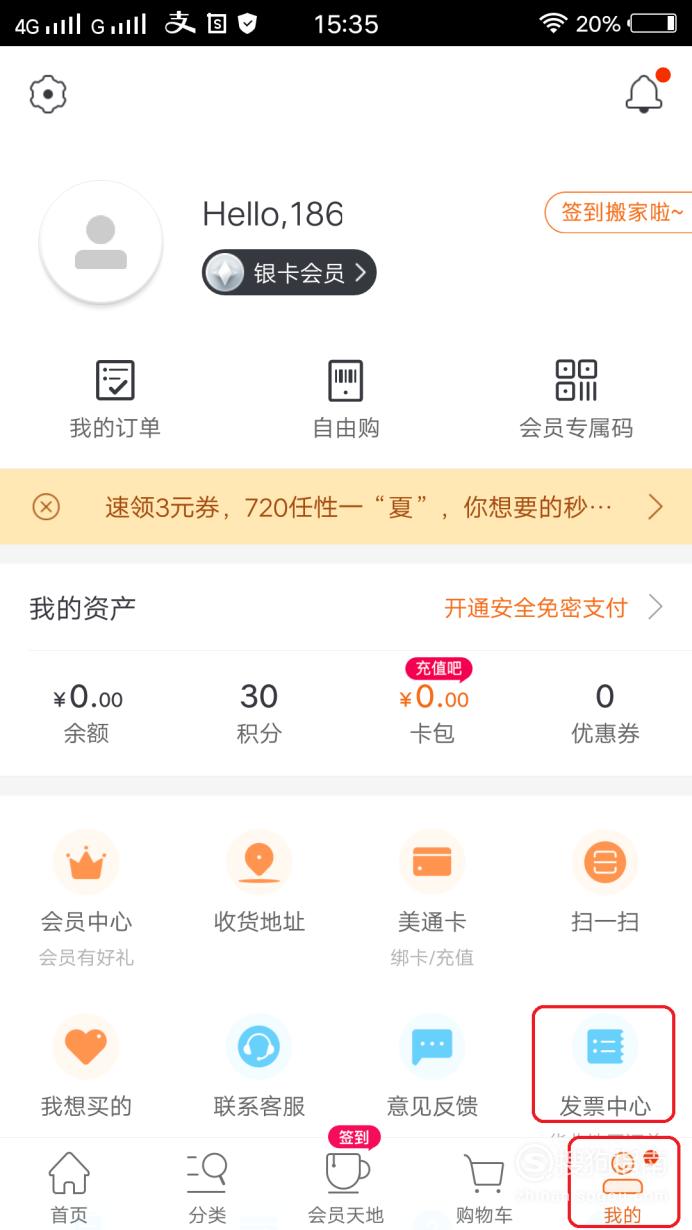Open the settings gear icon

pos(48,94)
